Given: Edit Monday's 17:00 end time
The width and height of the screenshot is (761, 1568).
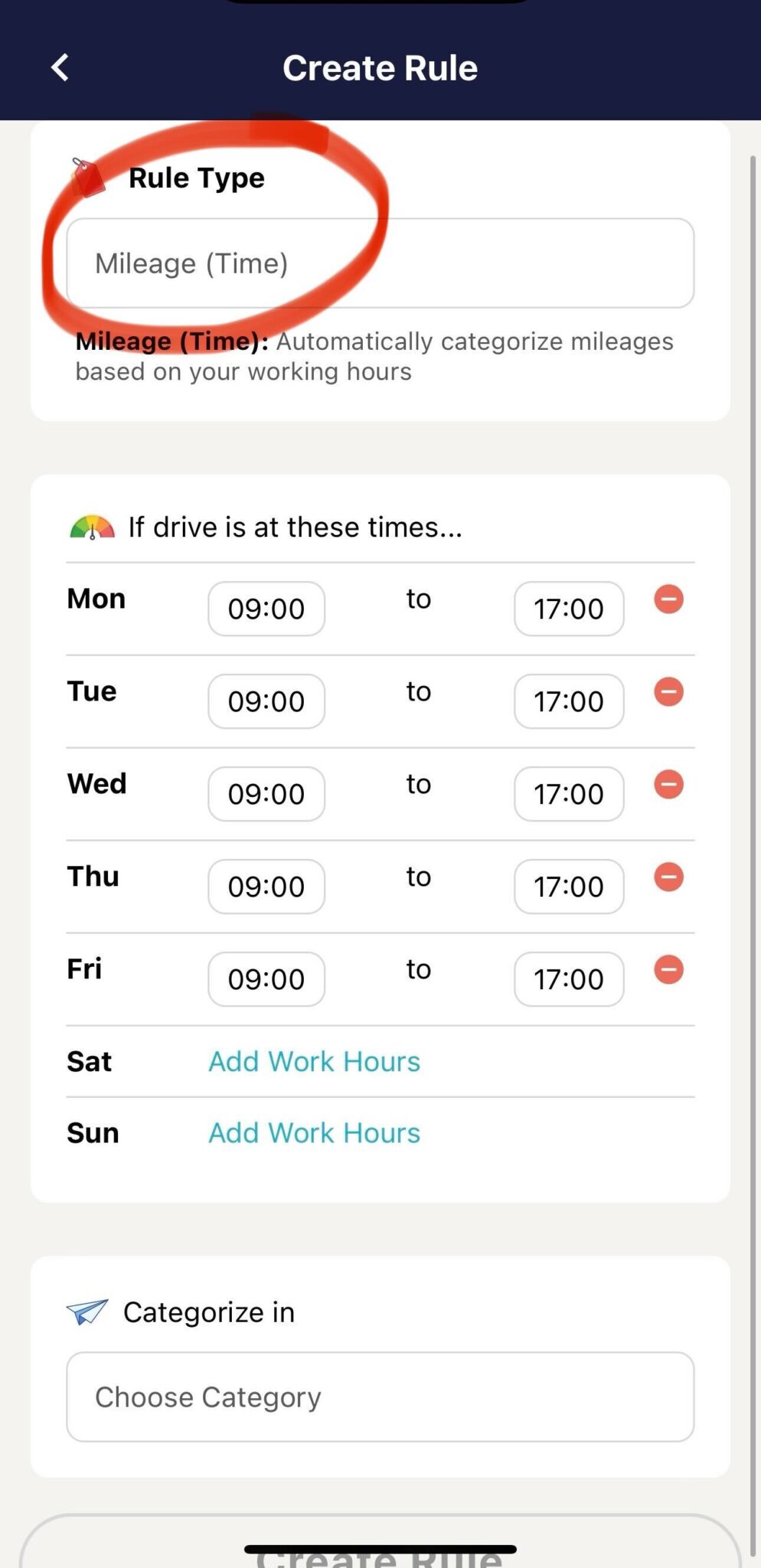Looking at the screenshot, I should point(568,608).
